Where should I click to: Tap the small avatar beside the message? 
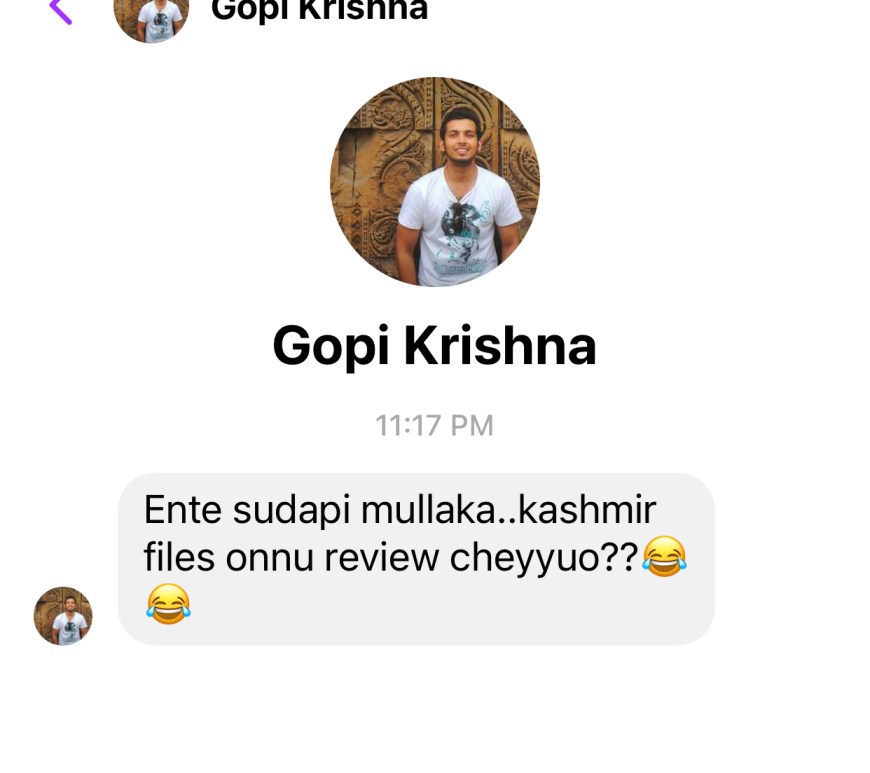coord(63,616)
